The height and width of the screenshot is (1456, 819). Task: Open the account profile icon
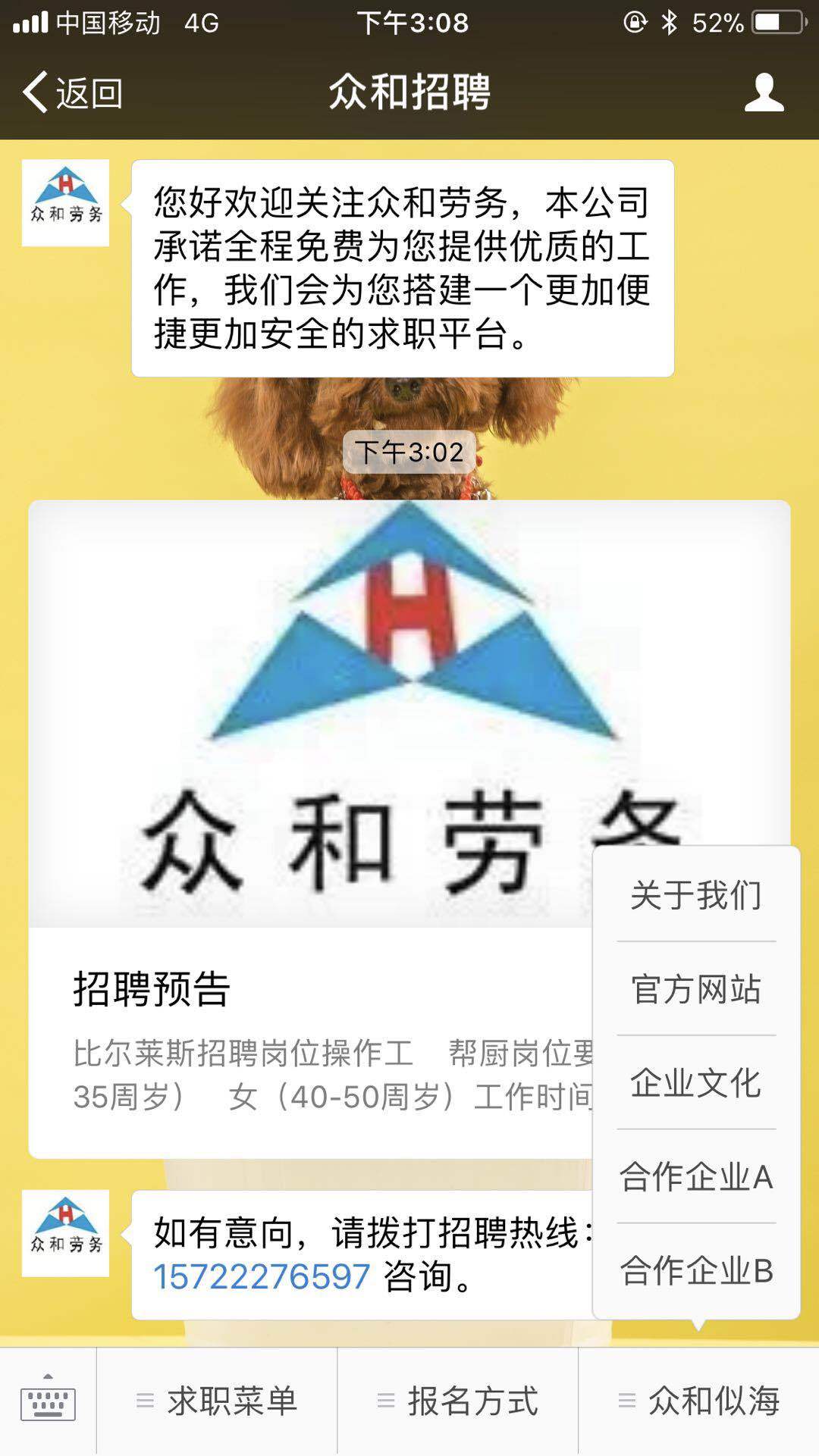point(764,92)
